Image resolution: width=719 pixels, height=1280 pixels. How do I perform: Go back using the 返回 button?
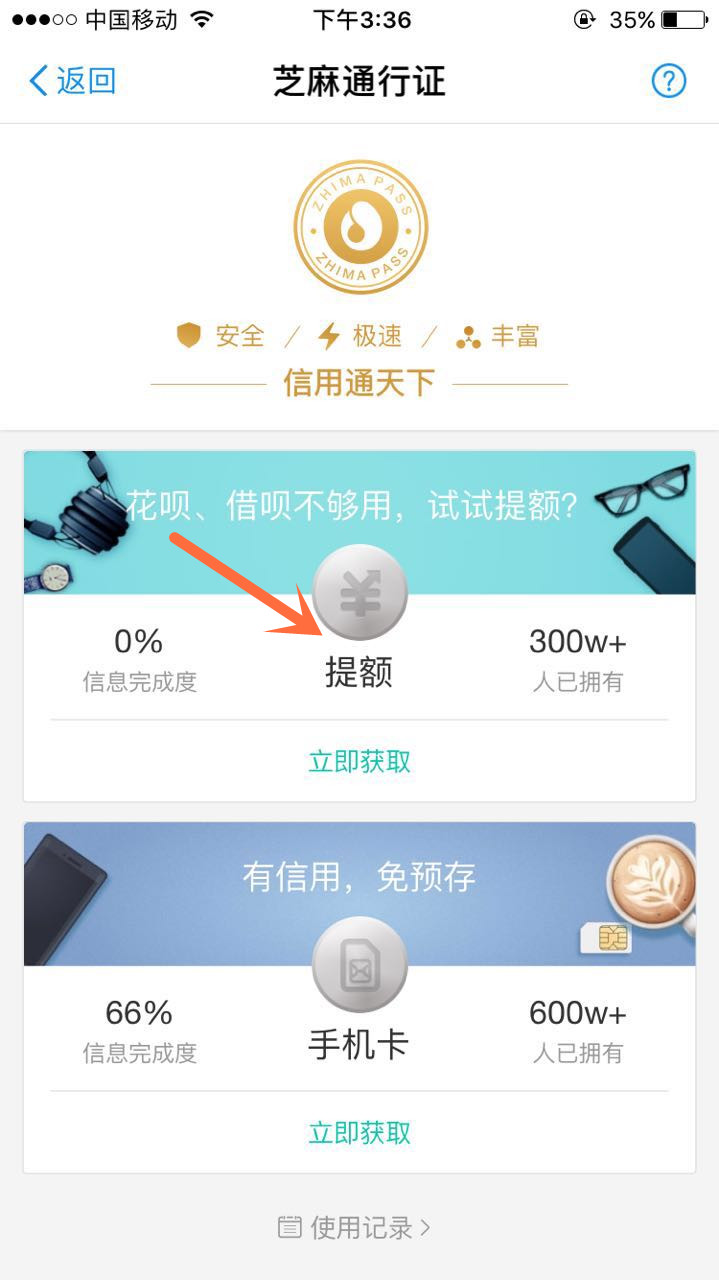[72, 81]
